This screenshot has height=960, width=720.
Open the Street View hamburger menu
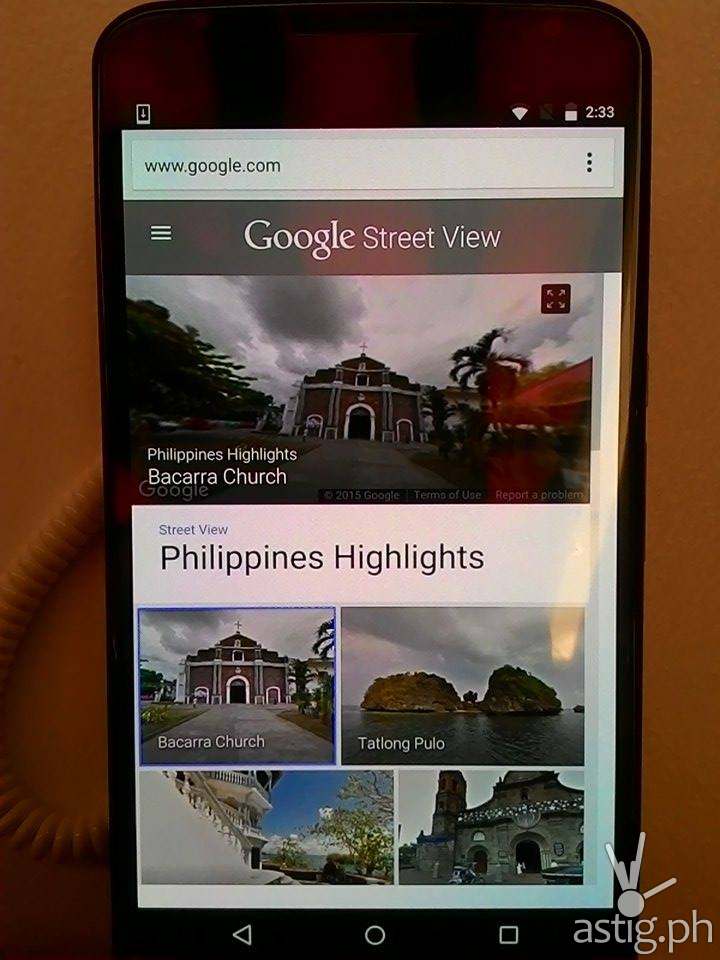(161, 233)
